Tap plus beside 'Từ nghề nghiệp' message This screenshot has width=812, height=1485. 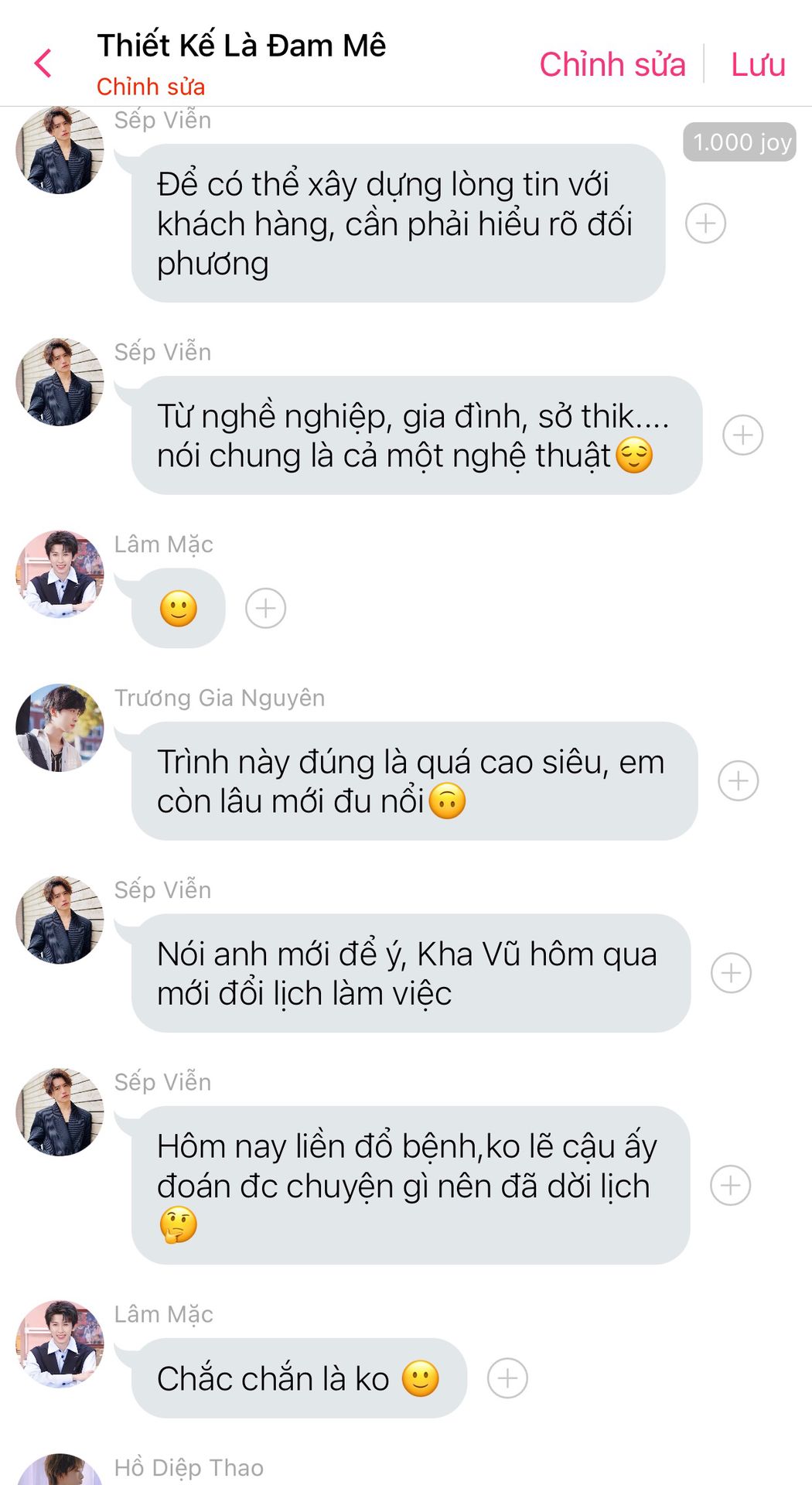point(742,435)
